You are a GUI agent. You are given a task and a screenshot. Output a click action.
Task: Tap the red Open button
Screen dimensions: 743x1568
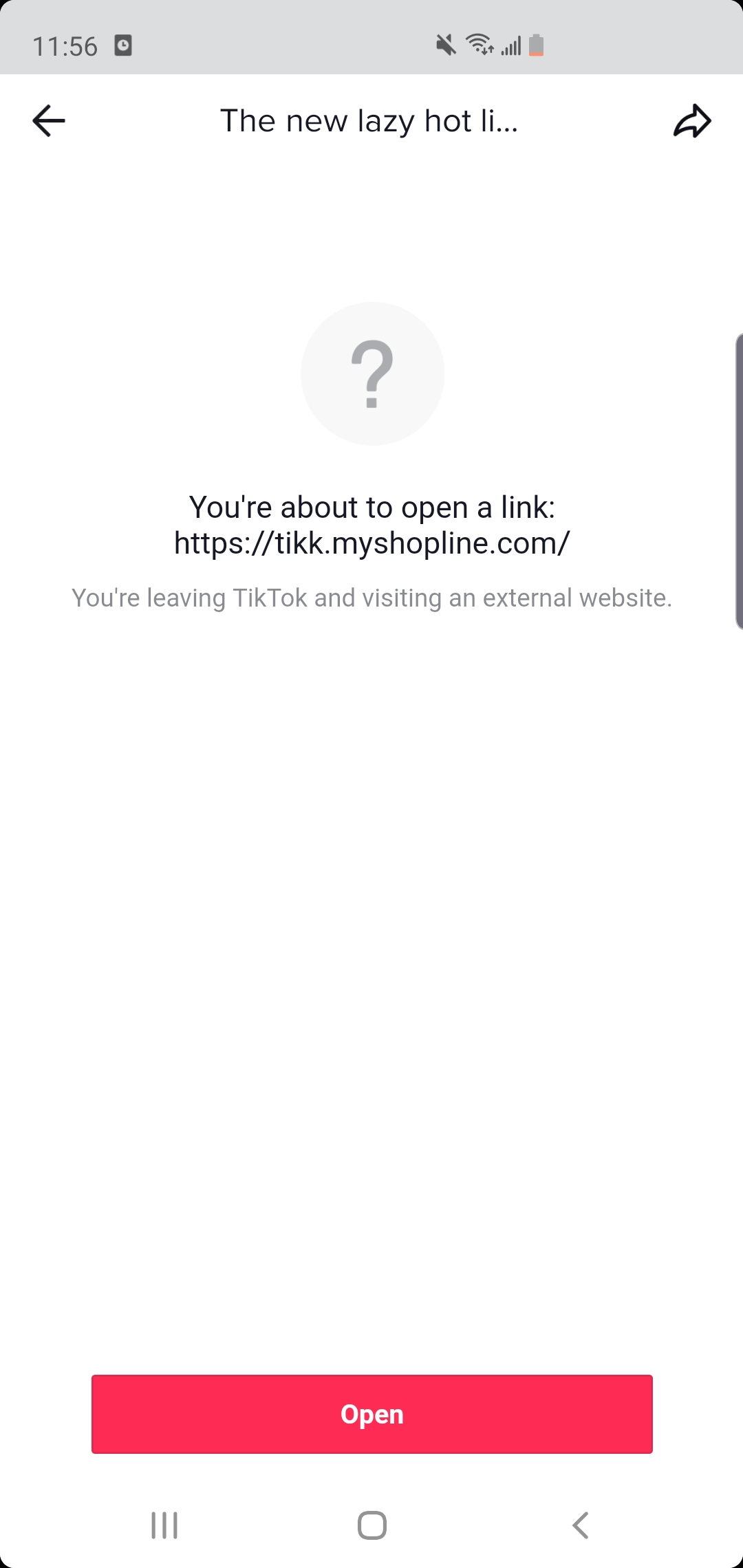[x=372, y=1414]
